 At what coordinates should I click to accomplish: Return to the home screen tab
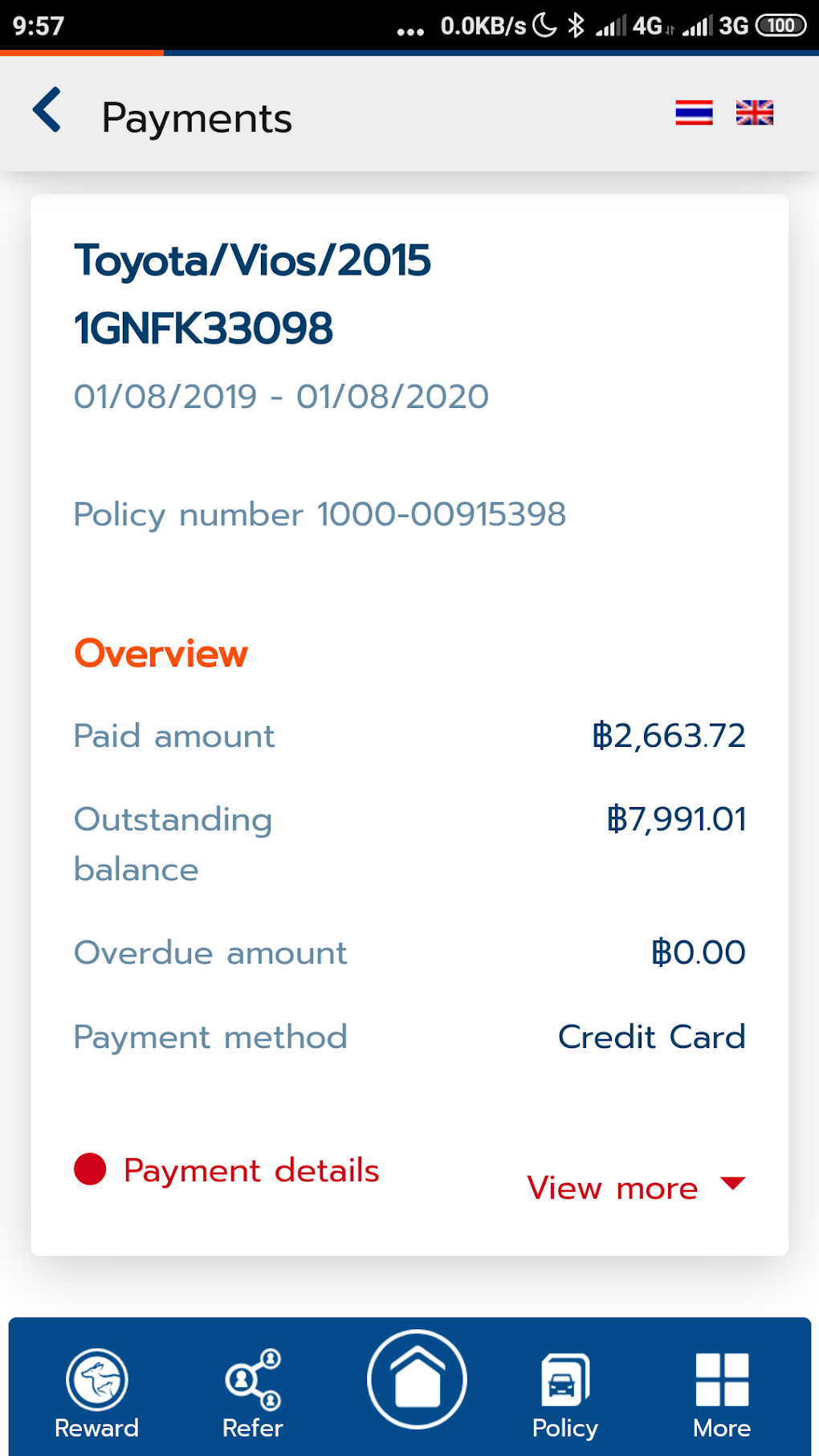tap(417, 1380)
